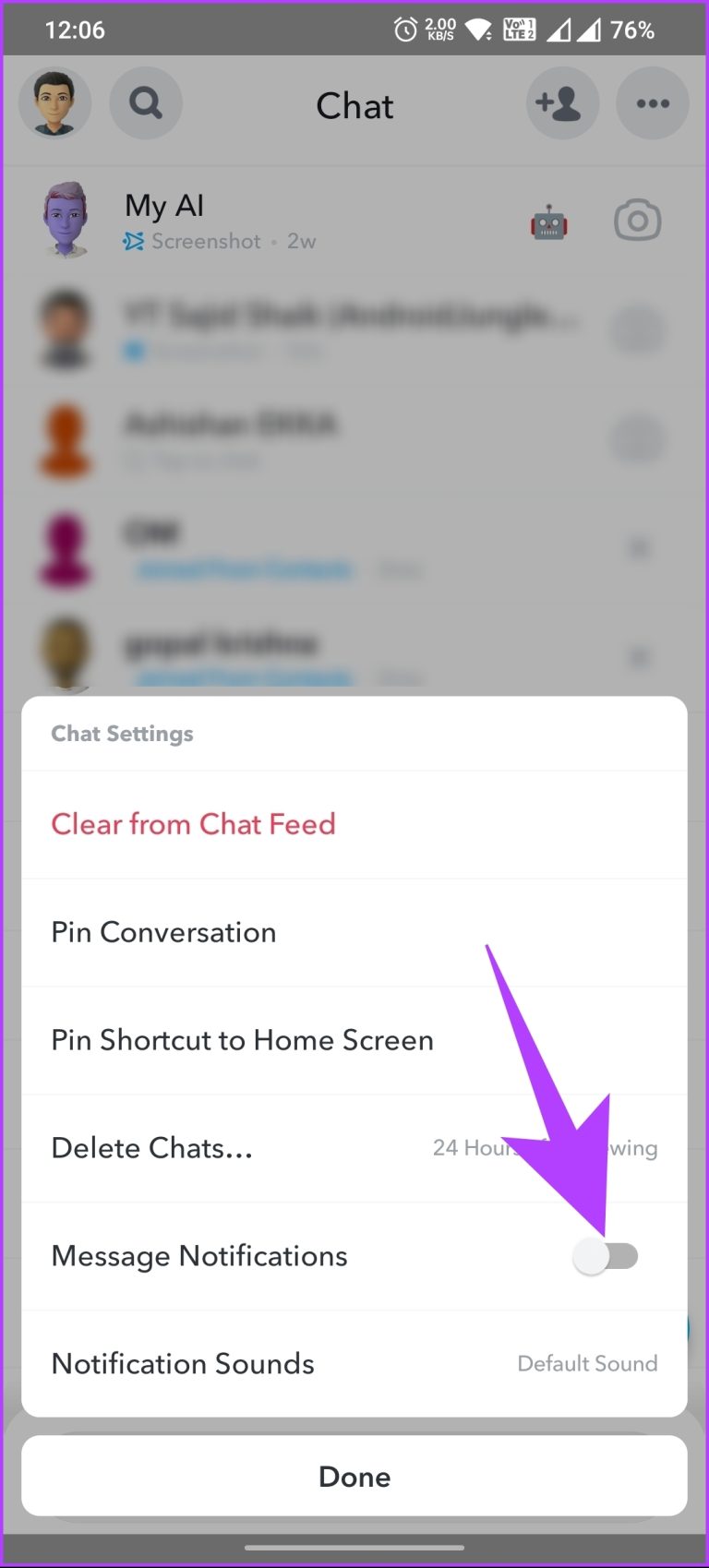Change the 24 Hours after viewing setting
Image resolution: width=709 pixels, height=1568 pixels.
coord(545,1147)
